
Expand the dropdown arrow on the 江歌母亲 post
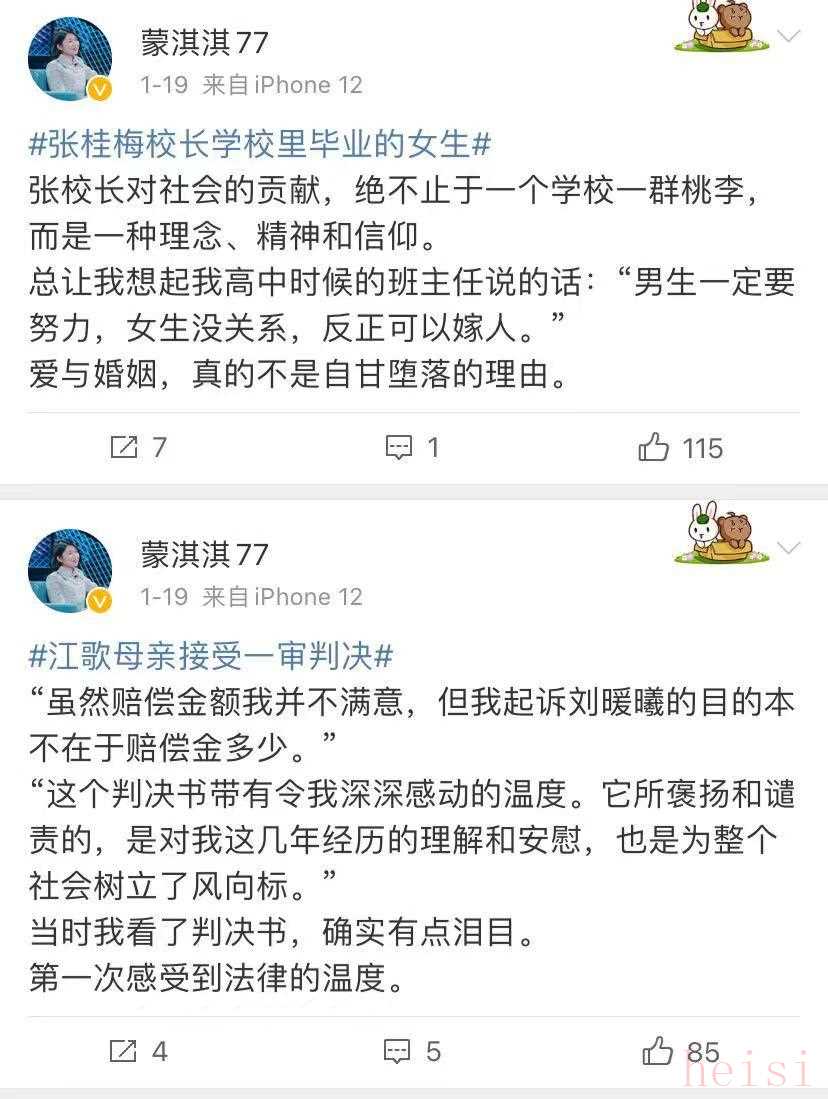789,548
